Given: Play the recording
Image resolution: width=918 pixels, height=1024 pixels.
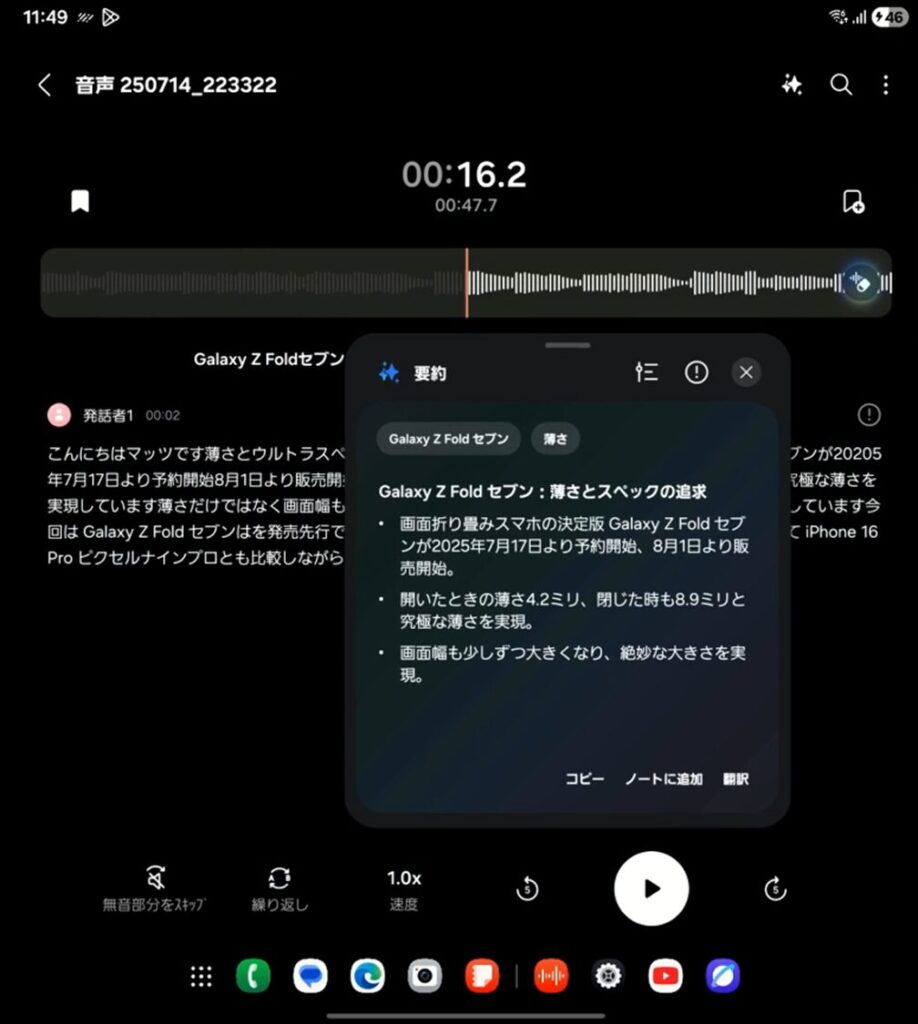Looking at the screenshot, I should click(x=651, y=888).
